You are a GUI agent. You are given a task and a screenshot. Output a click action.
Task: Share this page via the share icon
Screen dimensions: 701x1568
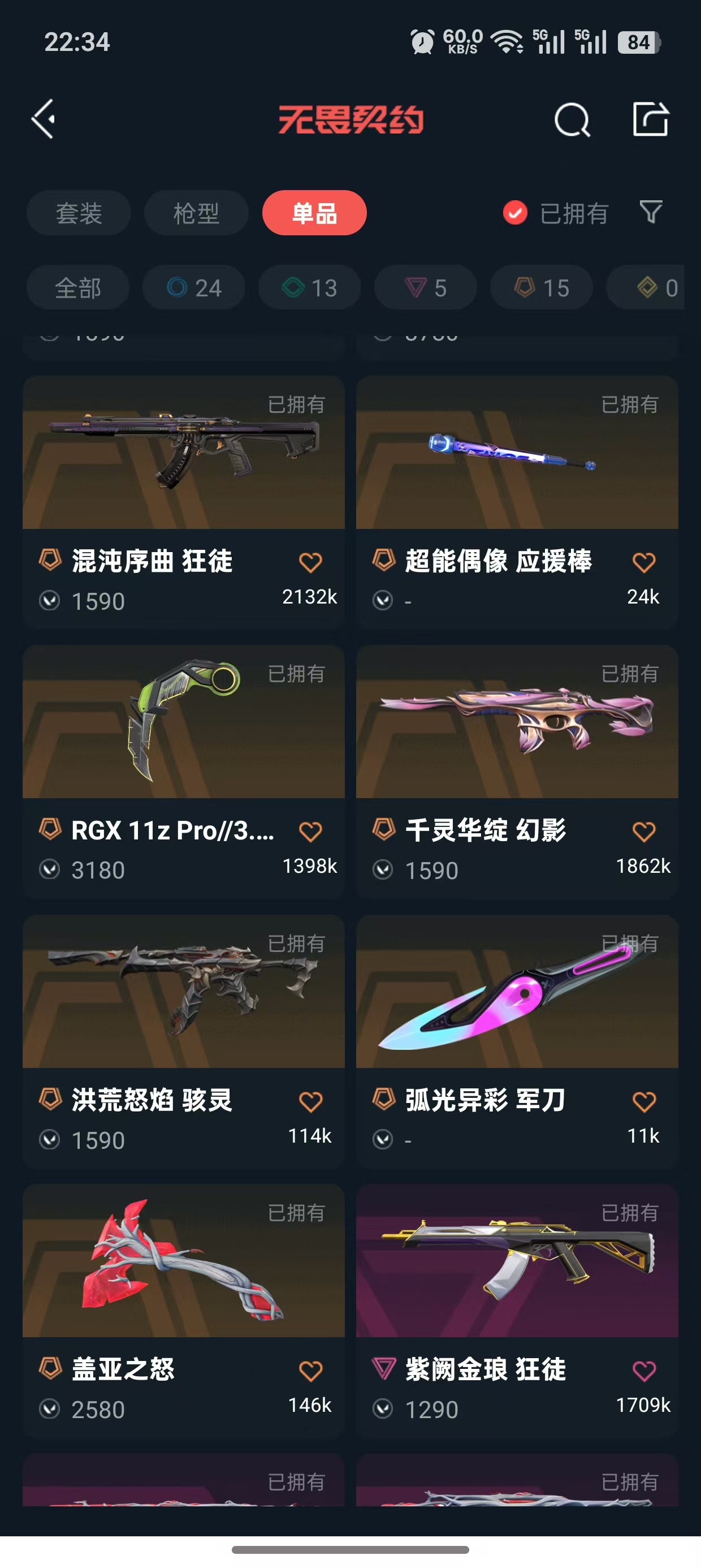[651, 119]
